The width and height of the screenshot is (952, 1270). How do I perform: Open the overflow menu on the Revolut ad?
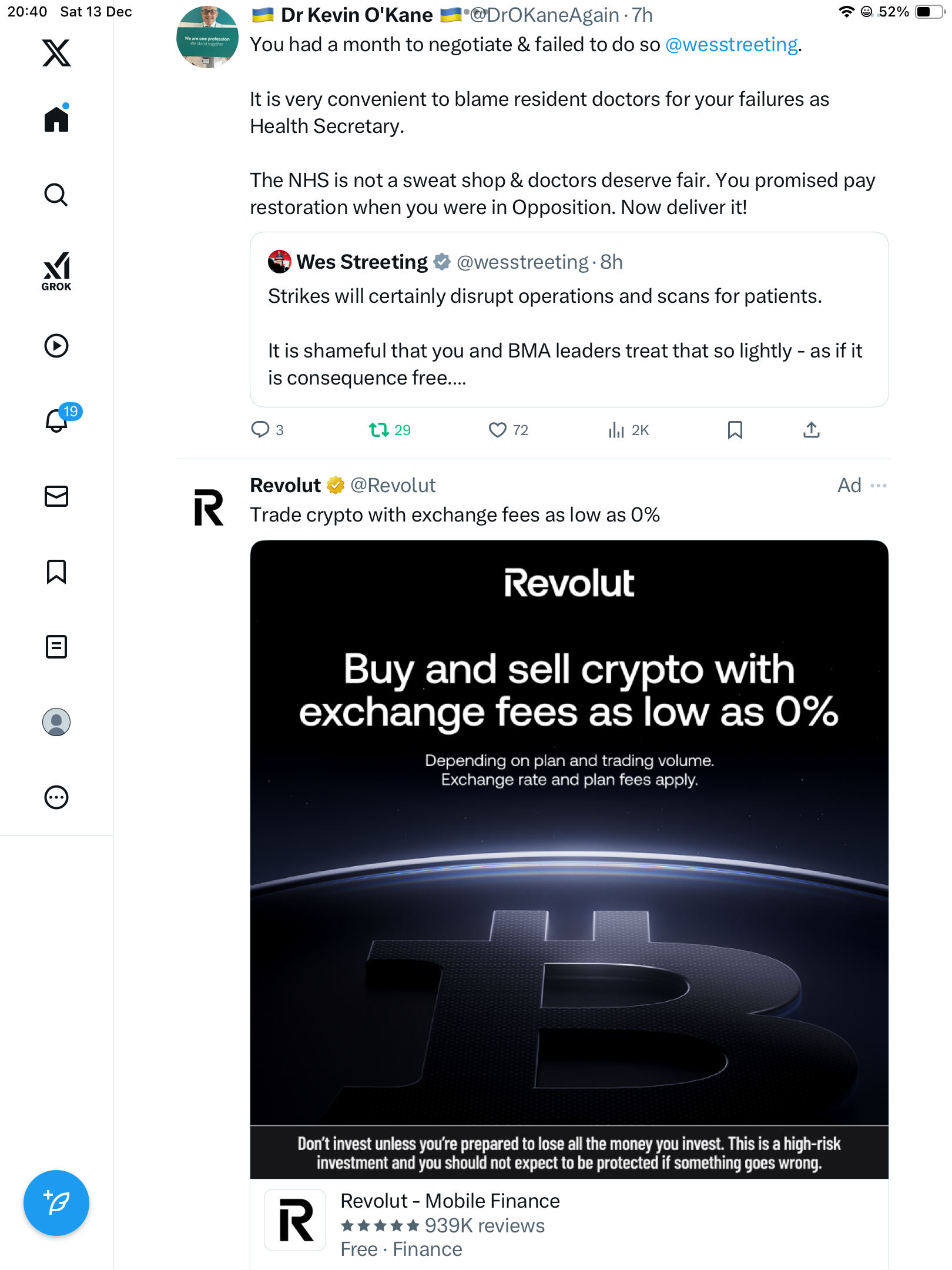(x=878, y=486)
